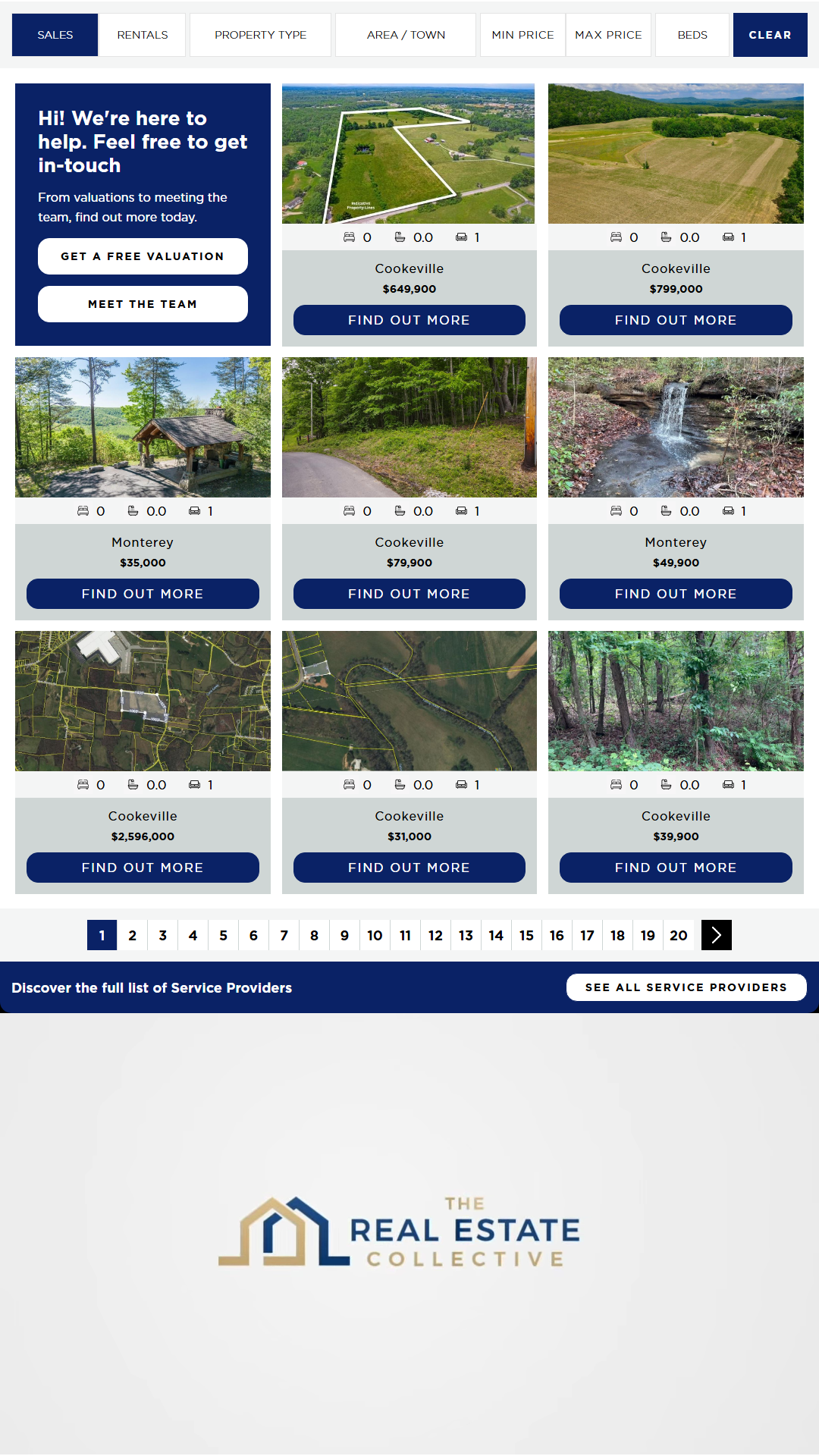Open the Max Price filter
This screenshot has height=1456, width=819.
608,35
